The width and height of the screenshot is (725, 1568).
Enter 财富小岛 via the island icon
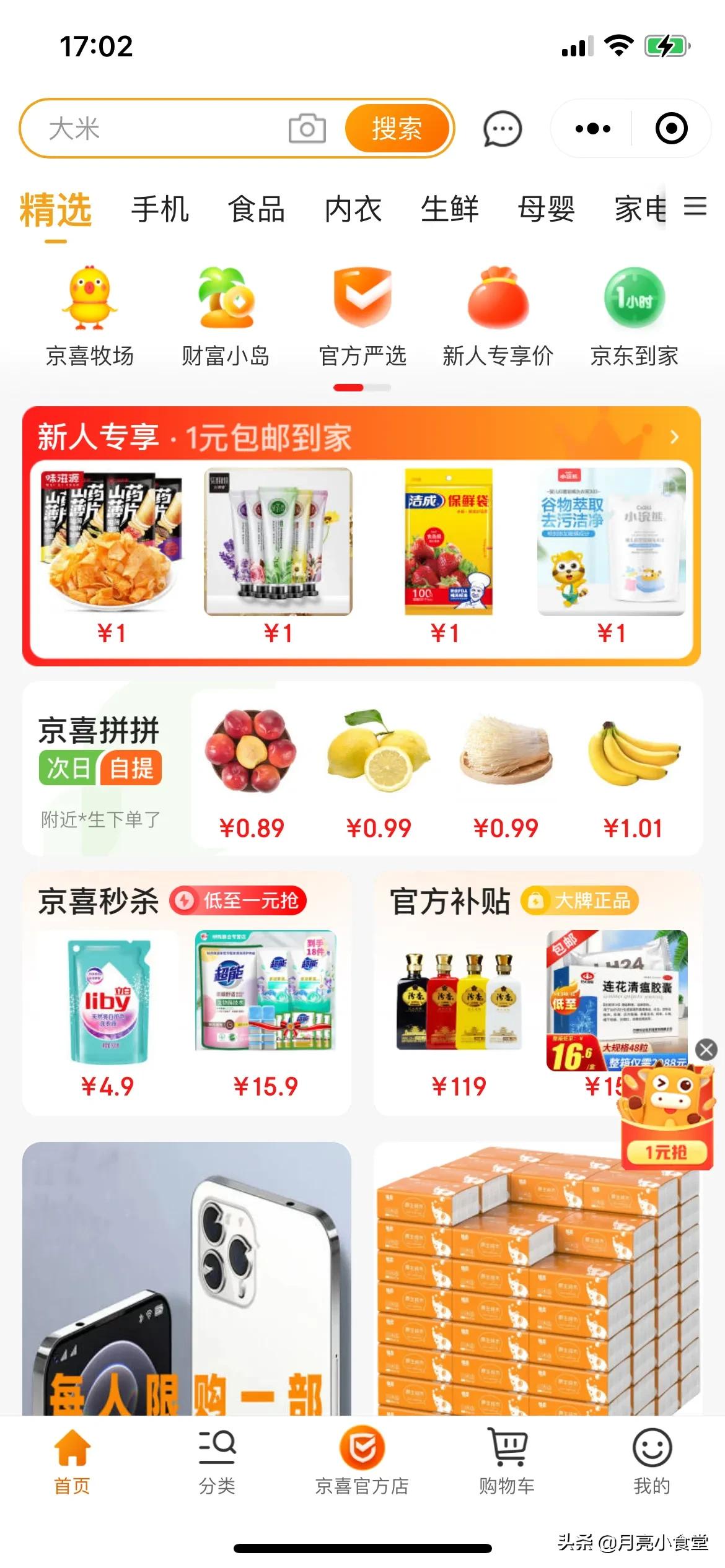tap(225, 303)
